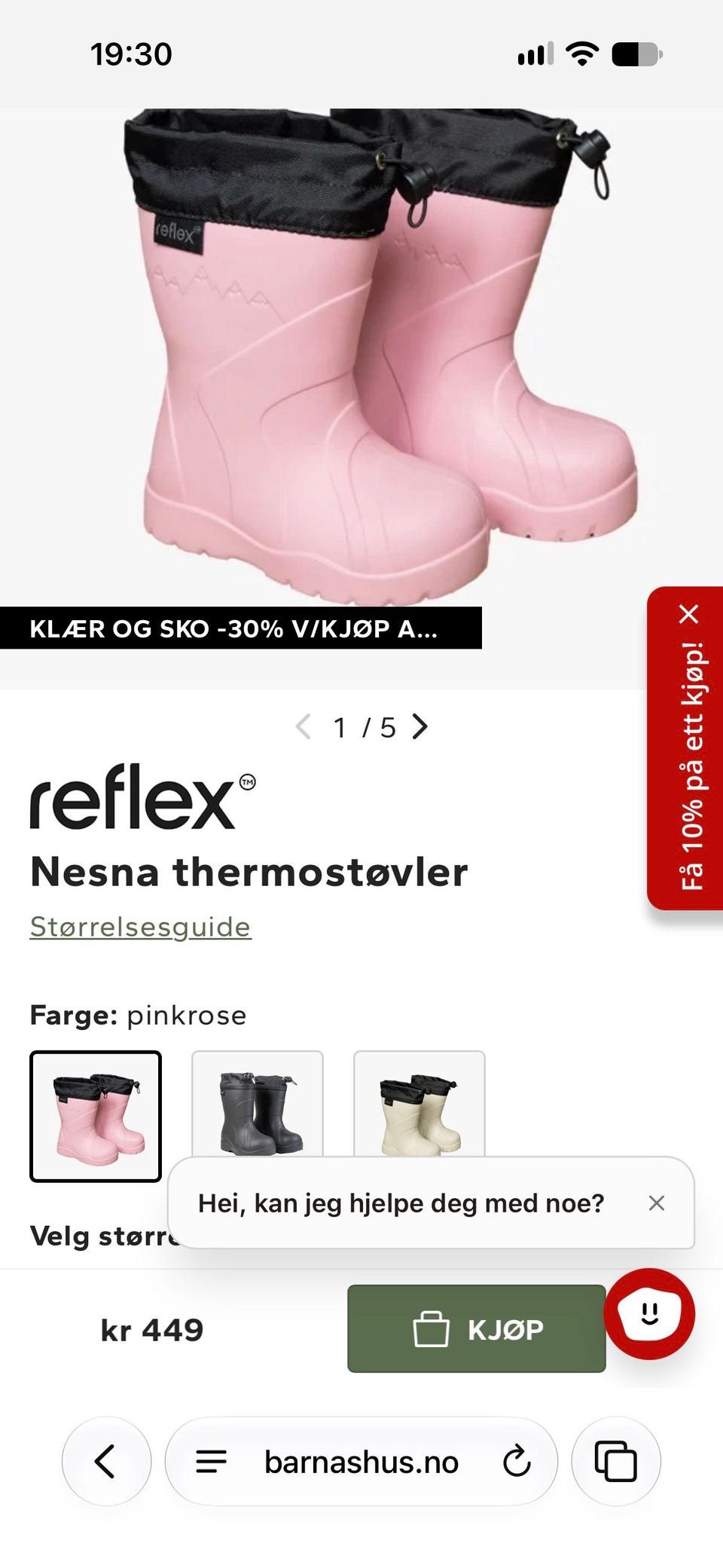Go to the previous product image

click(x=304, y=727)
